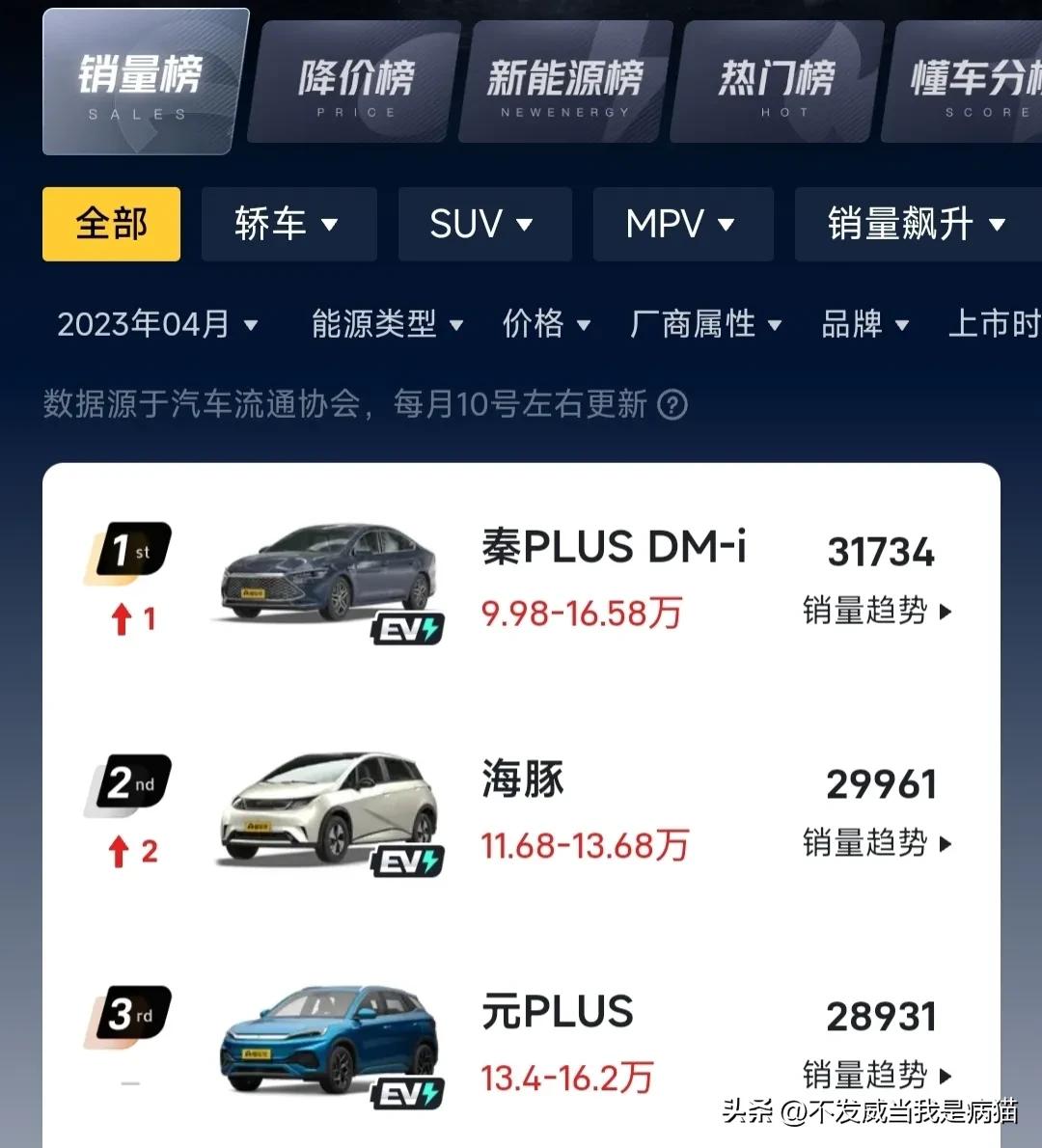Click the info icon next to data source note
Image resolution: width=1042 pixels, height=1148 pixels.
coord(673,404)
